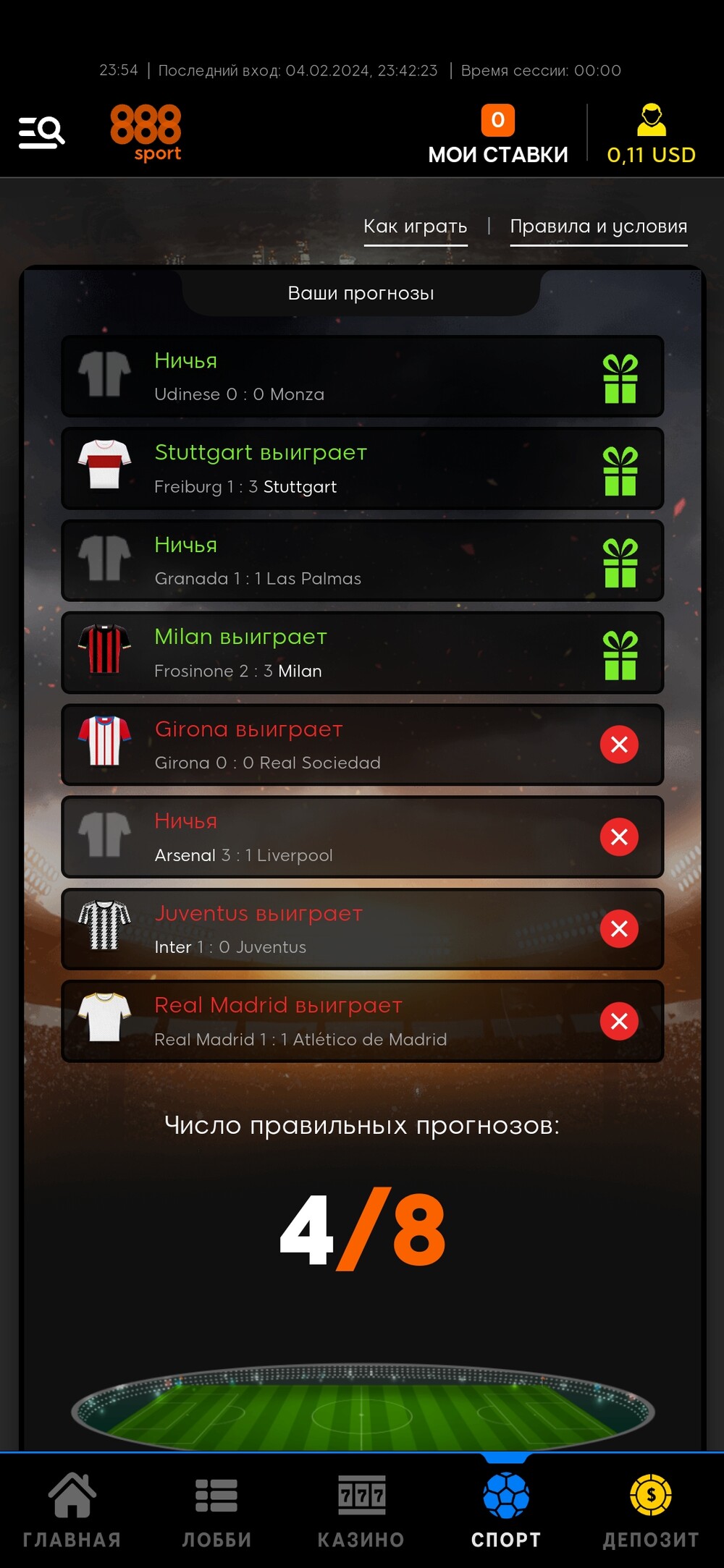Image resolution: width=724 pixels, height=1568 pixels.
Task: Switch to the Казино tab
Action: point(361,1511)
